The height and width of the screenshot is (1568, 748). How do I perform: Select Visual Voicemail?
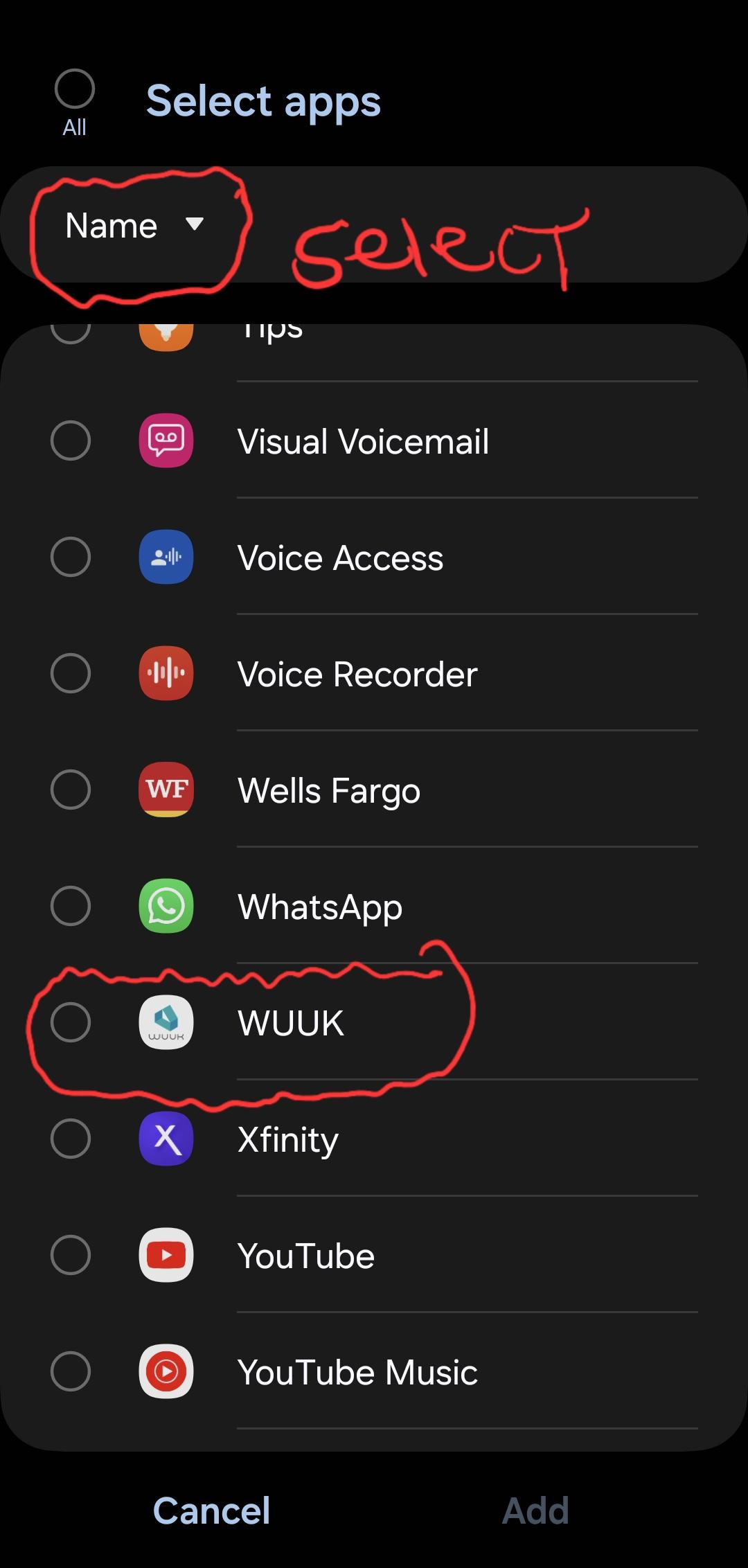click(x=71, y=440)
